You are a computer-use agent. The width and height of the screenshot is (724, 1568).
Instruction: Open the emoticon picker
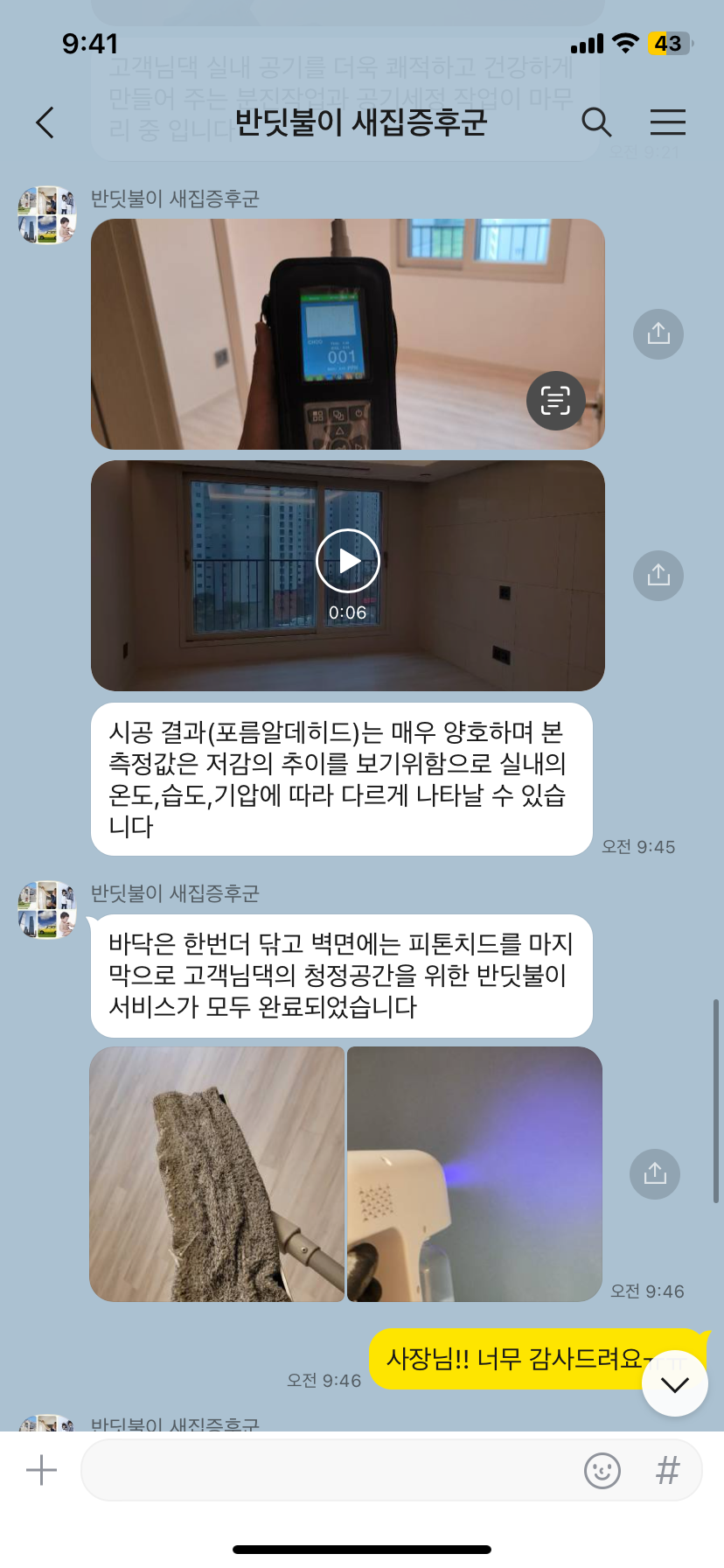(602, 1470)
